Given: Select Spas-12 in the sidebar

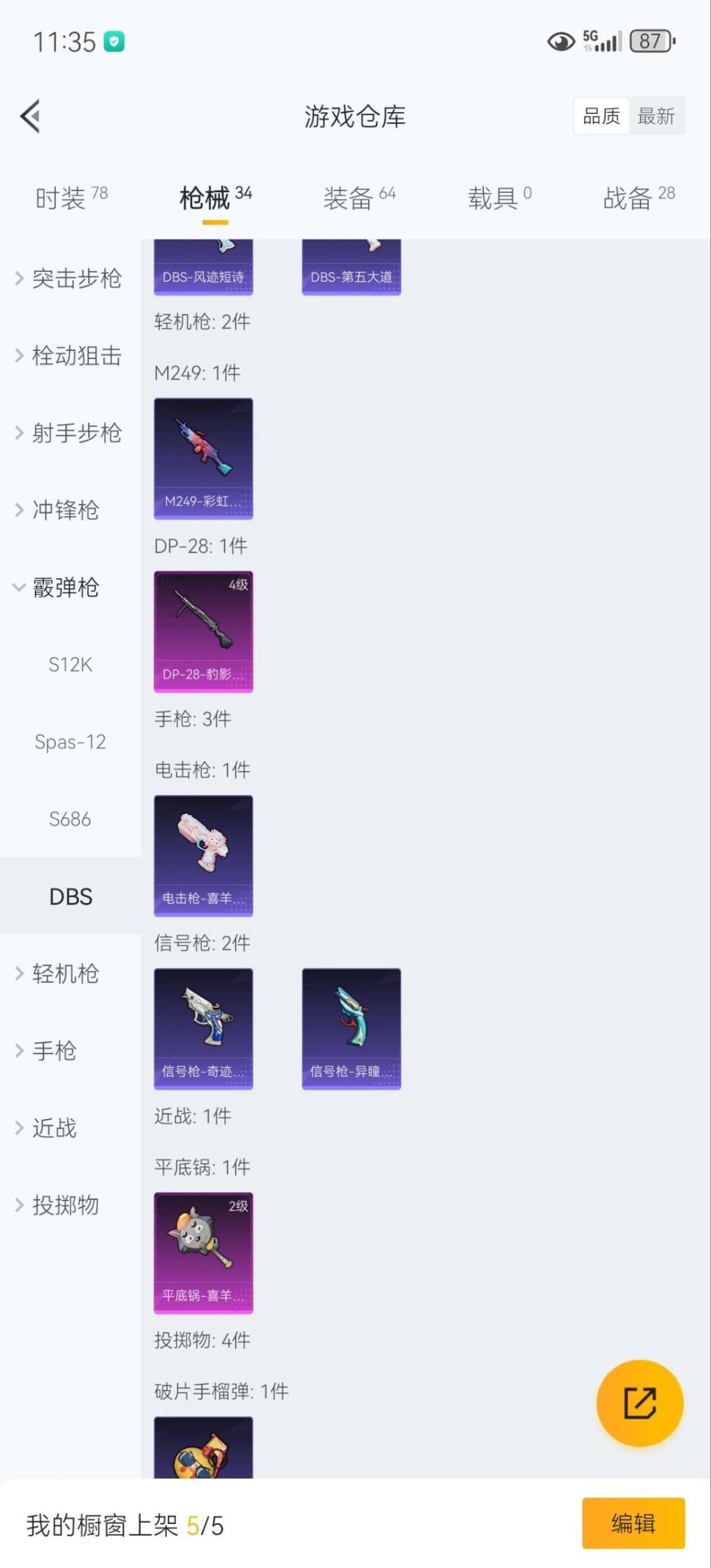Looking at the screenshot, I should point(70,742).
